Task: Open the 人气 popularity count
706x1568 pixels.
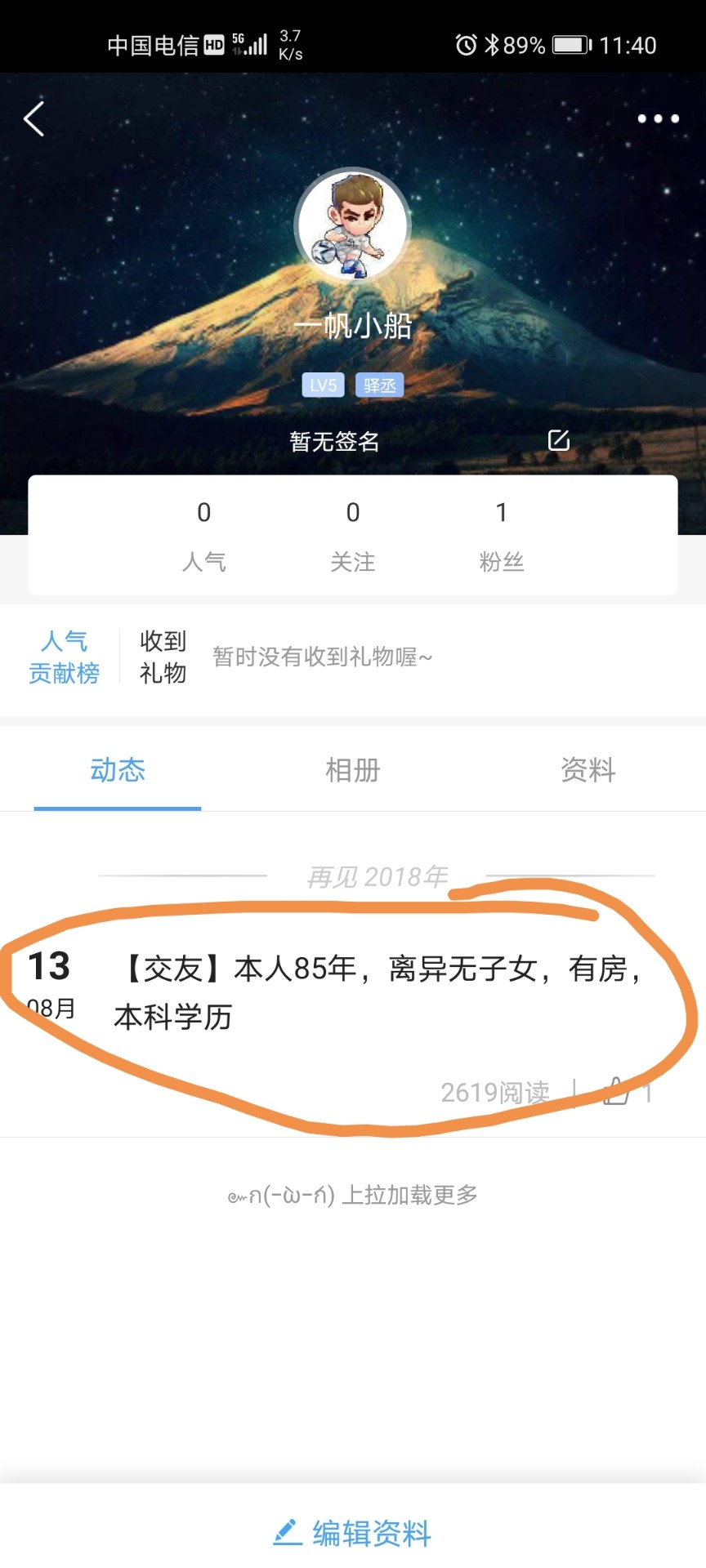Action: tap(203, 535)
